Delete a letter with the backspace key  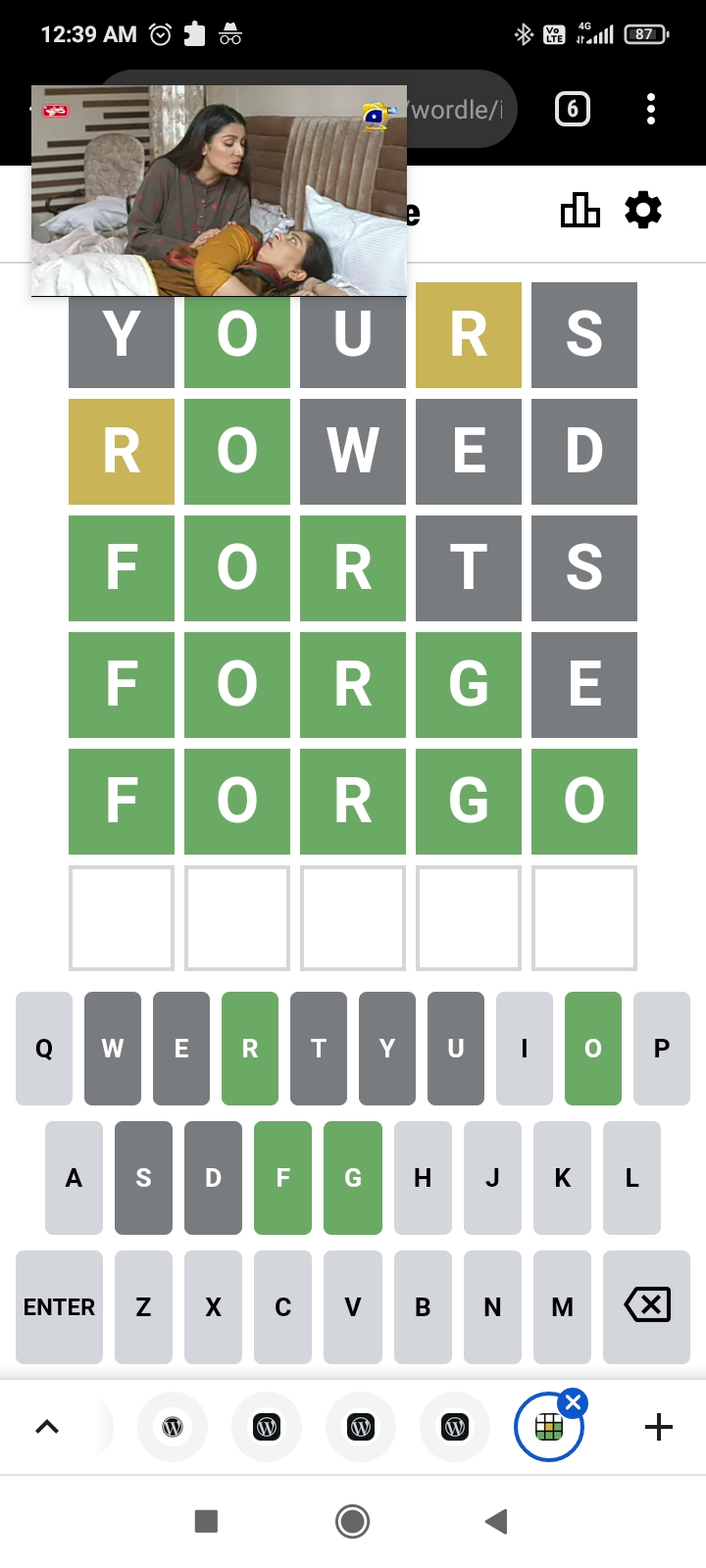point(647,1306)
